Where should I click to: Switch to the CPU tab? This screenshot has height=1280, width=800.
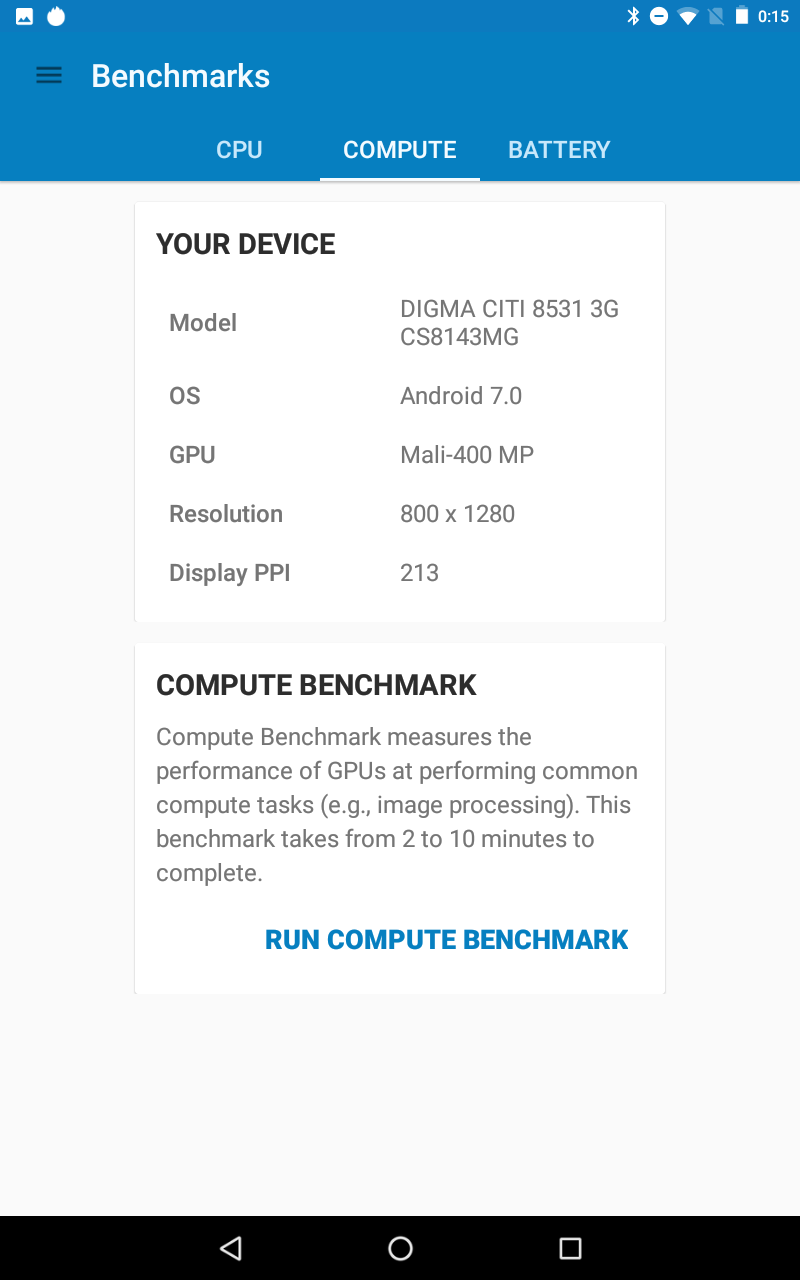click(239, 150)
